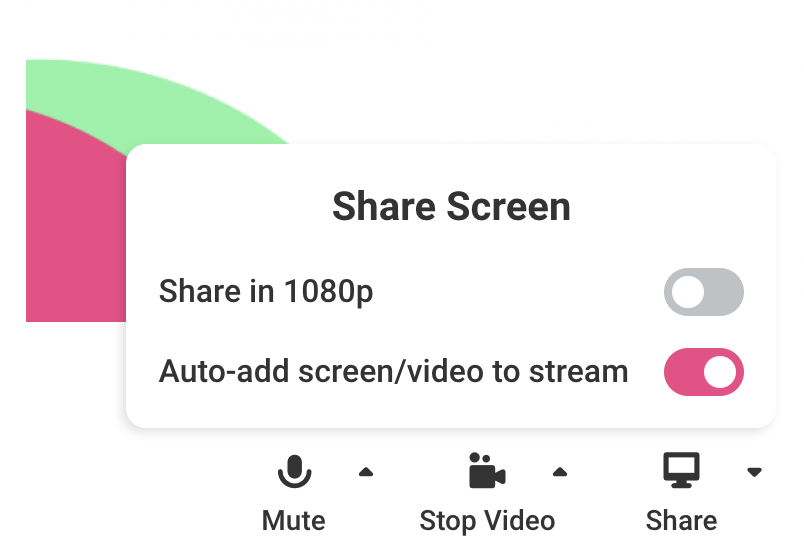Screen dimensions: 804x556
Task: Tap Stop Video camera button
Action: (487, 492)
